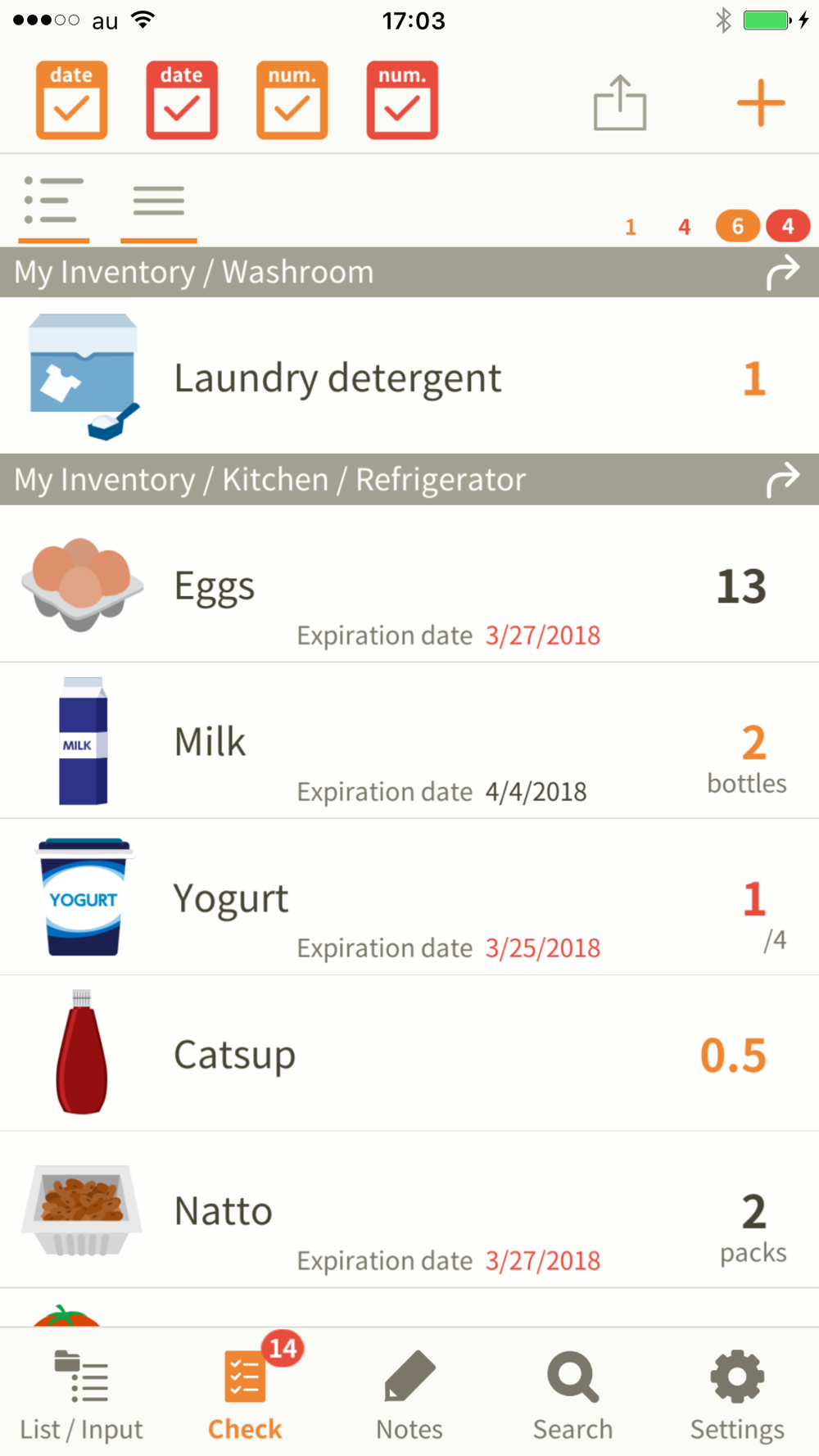Open the Catsup item
The image size is (819, 1456).
[x=409, y=1053]
